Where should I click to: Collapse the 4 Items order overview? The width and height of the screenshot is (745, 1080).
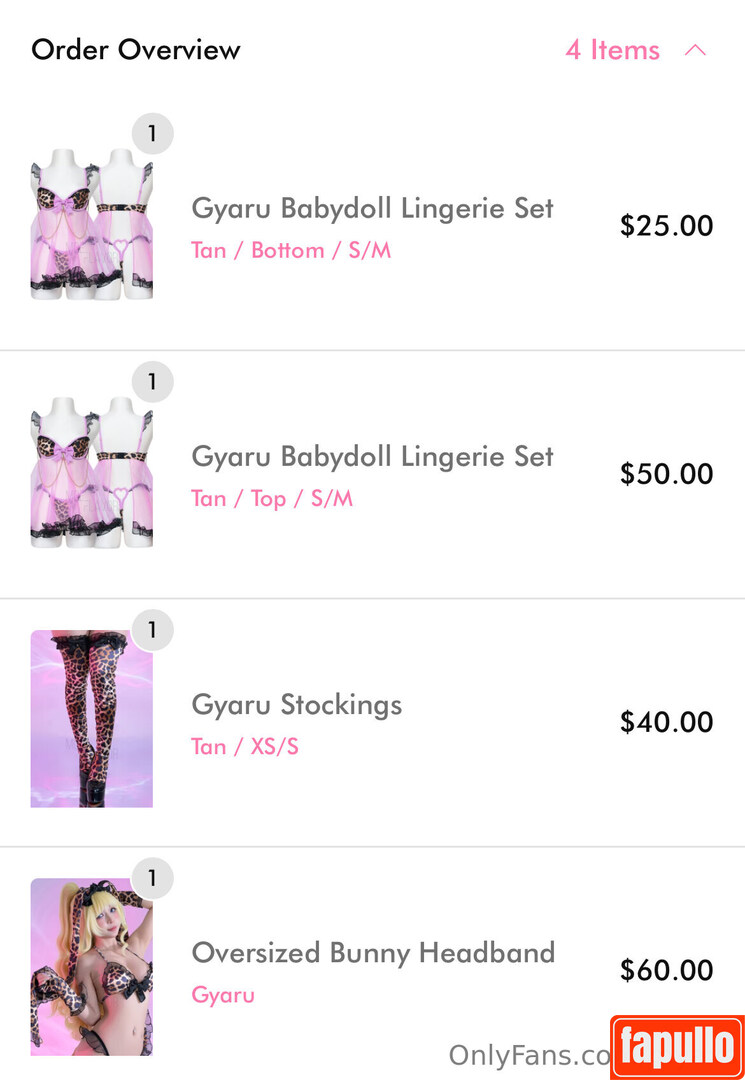(x=695, y=50)
